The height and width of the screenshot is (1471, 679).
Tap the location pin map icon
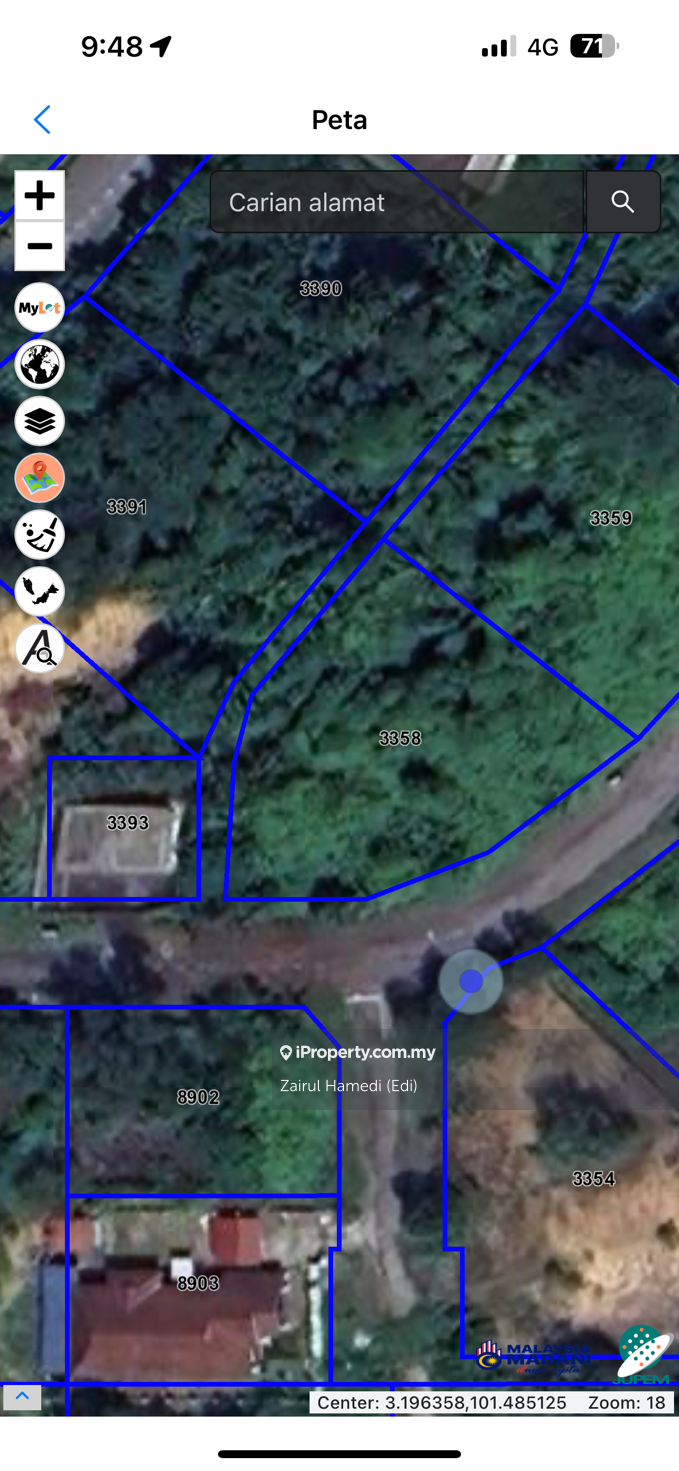click(x=40, y=478)
